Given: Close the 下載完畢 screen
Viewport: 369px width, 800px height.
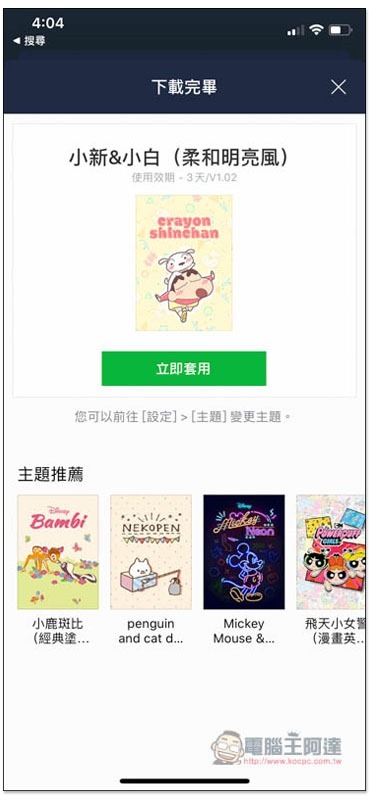Looking at the screenshot, I should tap(338, 87).
